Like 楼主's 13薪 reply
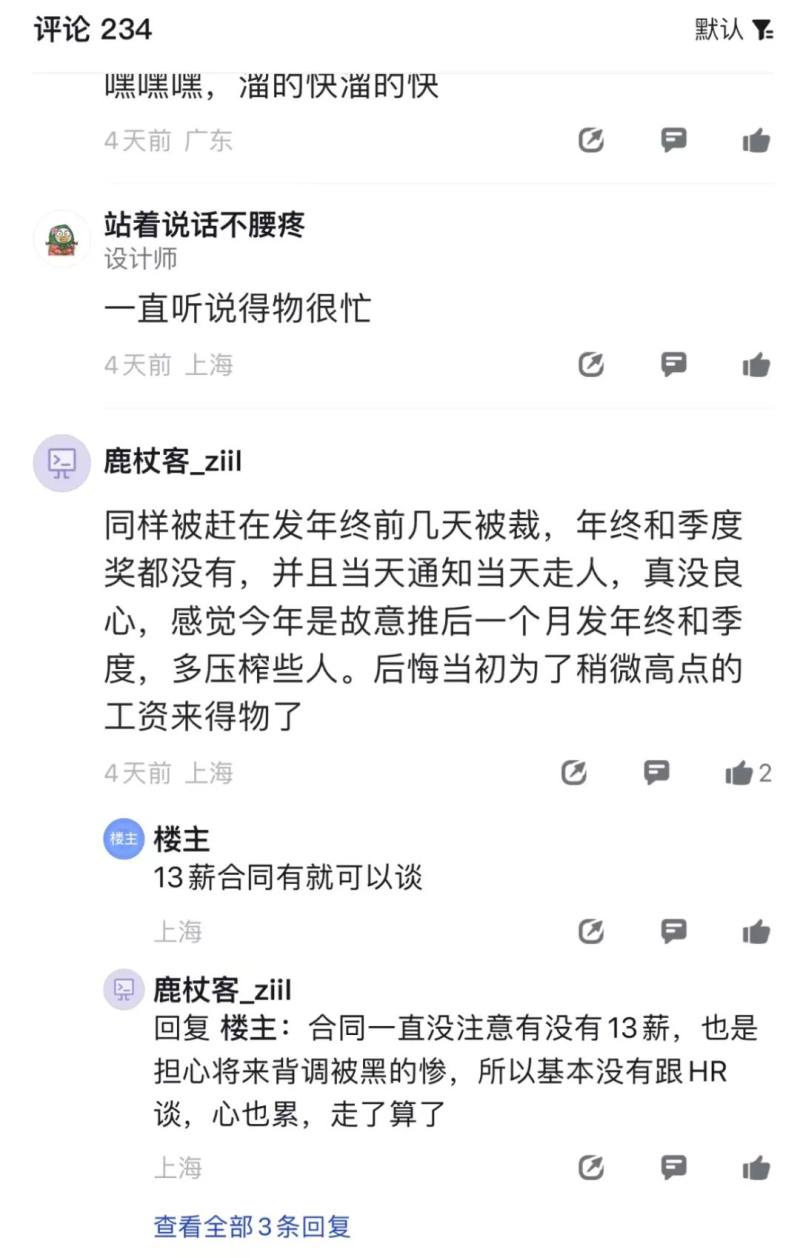The image size is (800, 1258). click(x=756, y=932)
